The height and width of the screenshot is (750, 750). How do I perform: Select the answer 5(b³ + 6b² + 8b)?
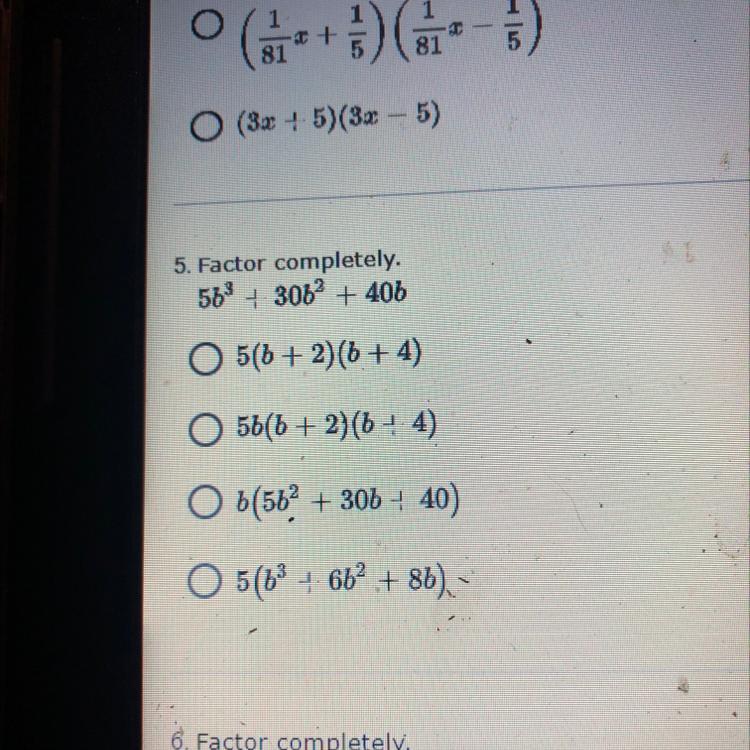[x=204, y=578]
